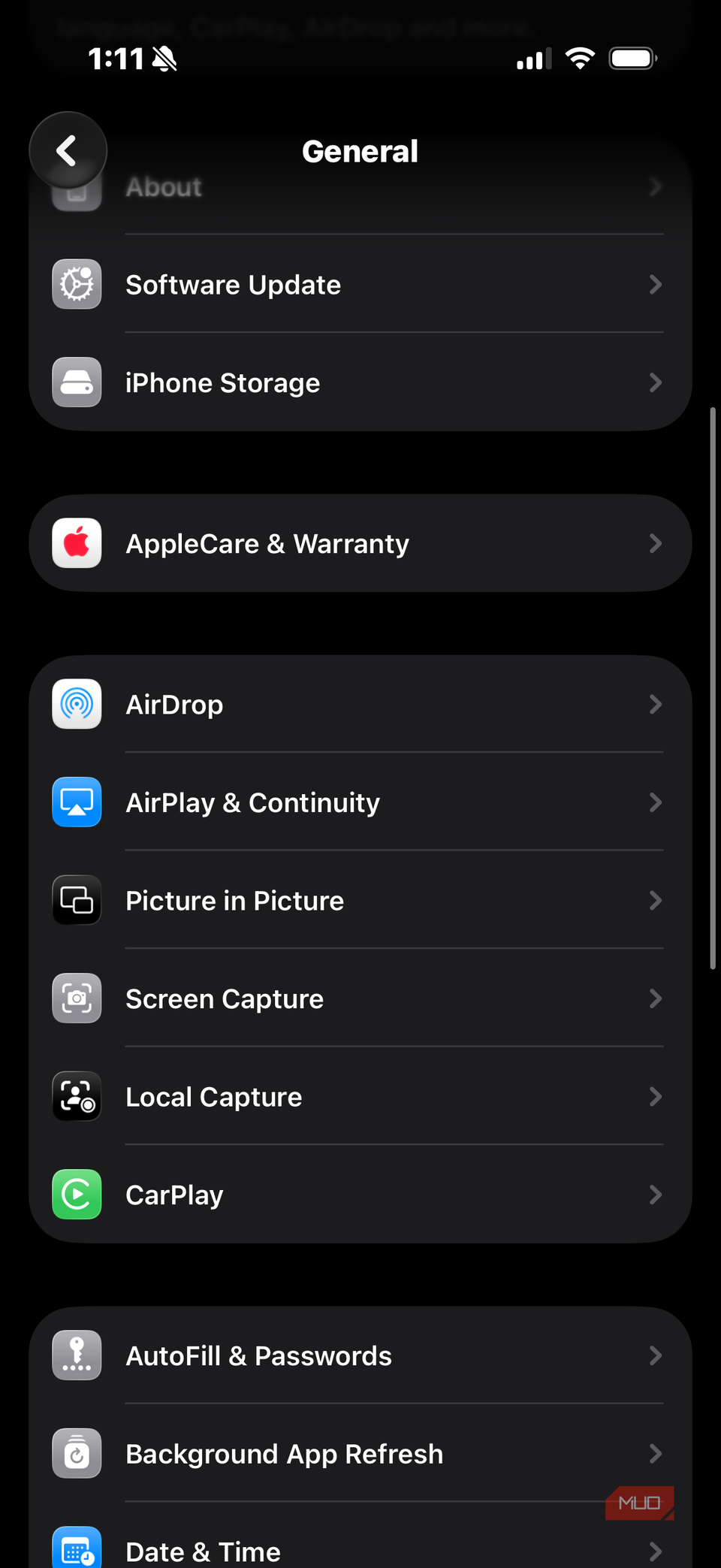The image size is (721, 1568).
Task: Go back from General settings
Action: [68, 151]
